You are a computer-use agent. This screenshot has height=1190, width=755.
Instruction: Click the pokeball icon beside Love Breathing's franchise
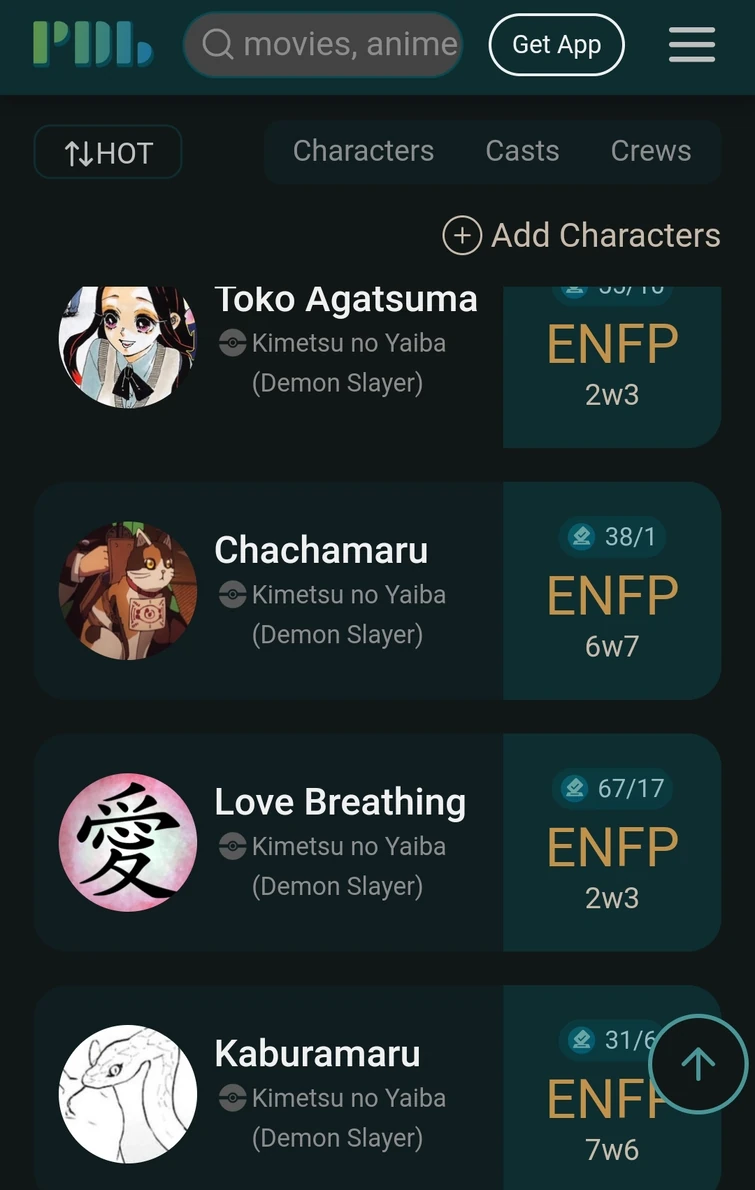point(231,846)
